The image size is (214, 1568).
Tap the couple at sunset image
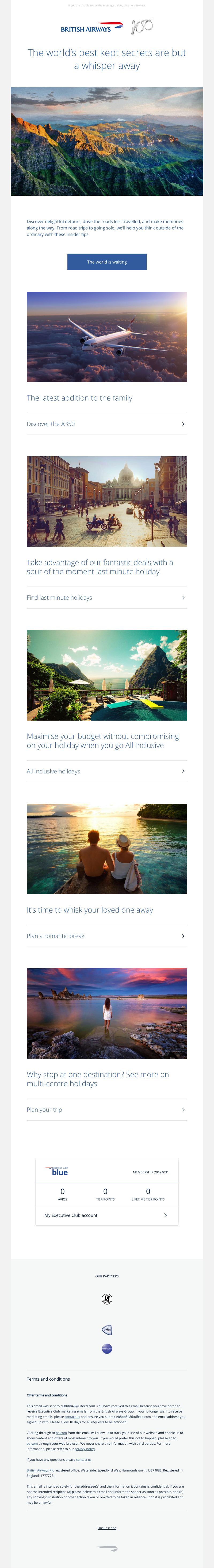[107, 848]
